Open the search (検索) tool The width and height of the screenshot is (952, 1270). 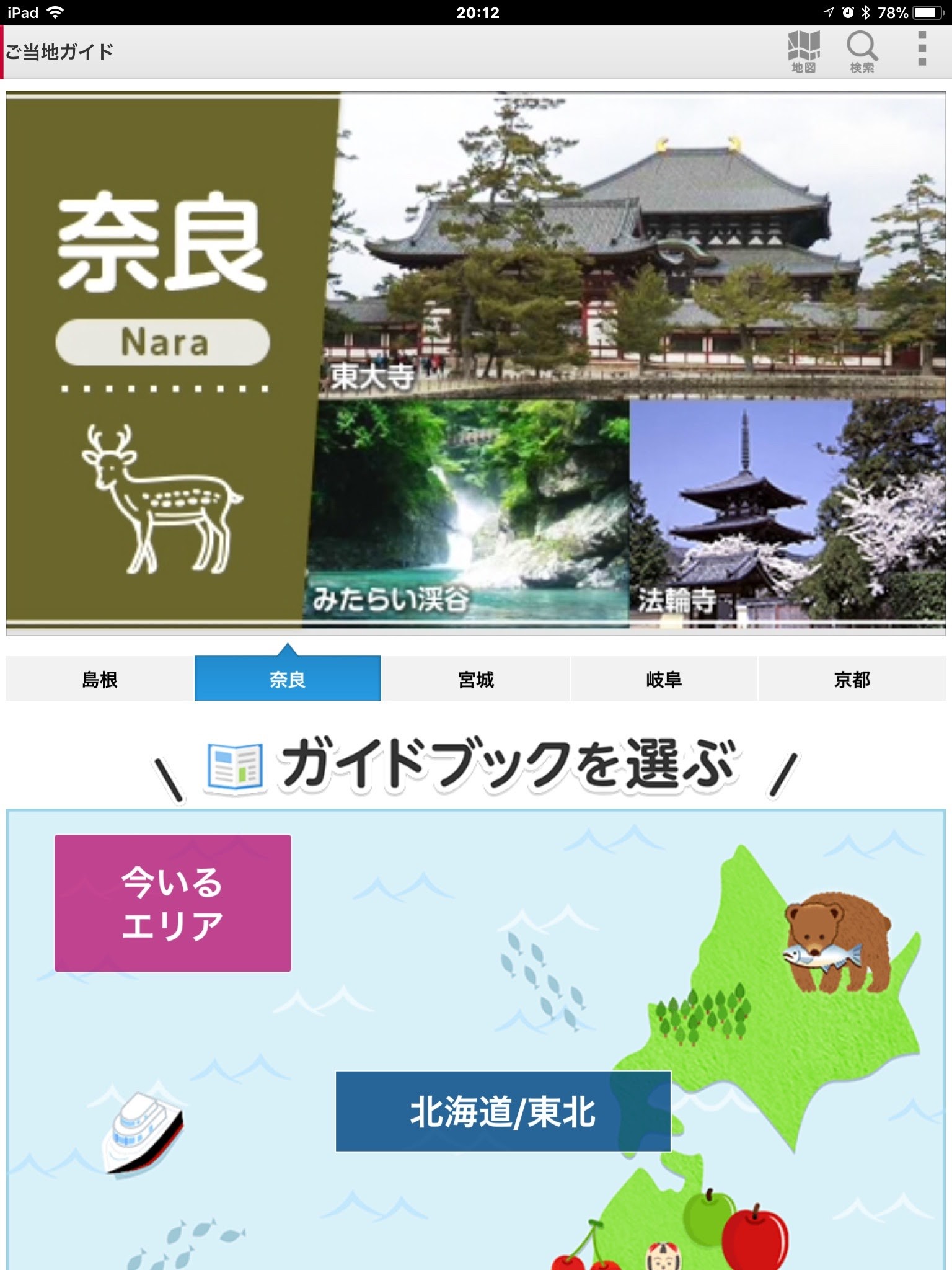(x=862, y=52)
